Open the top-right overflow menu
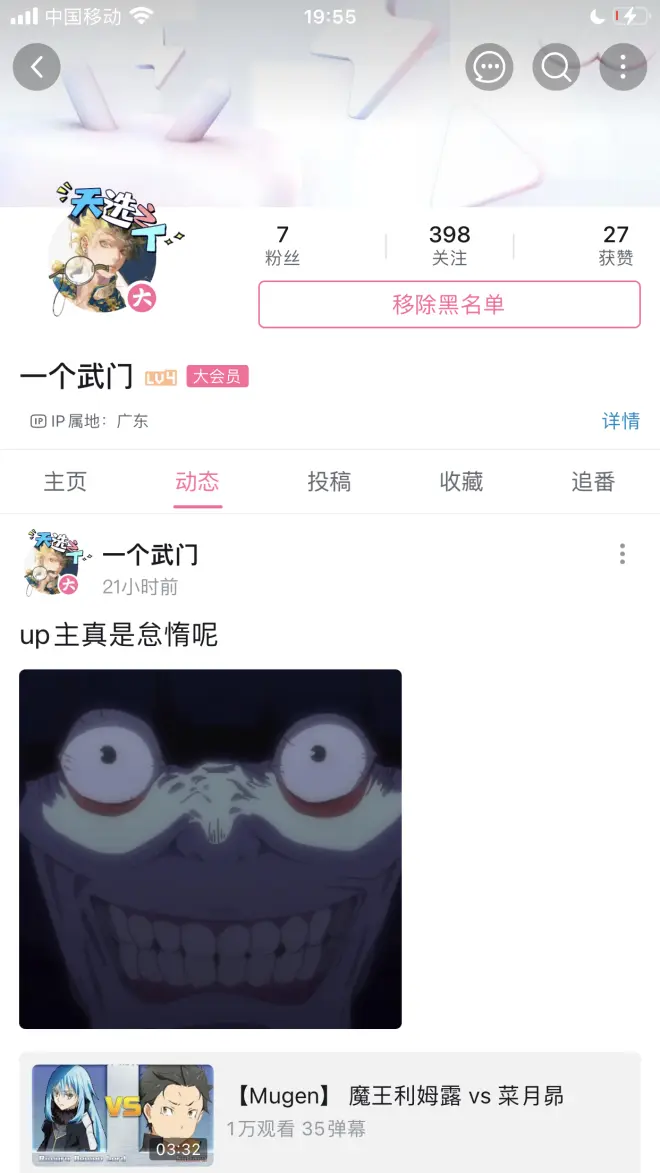The width and height of the screenshot is (660, 1173). pos(622,67)
